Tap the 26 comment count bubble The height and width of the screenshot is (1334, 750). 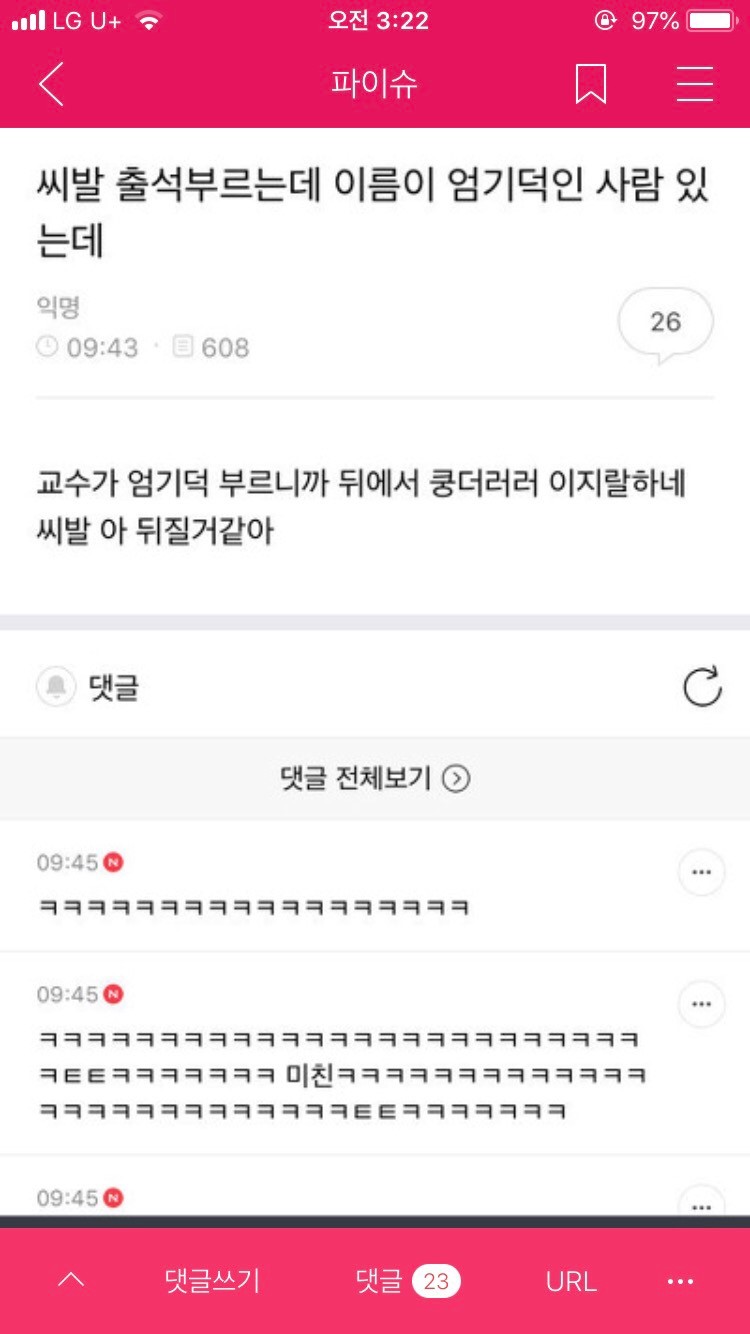coord(665,323)
